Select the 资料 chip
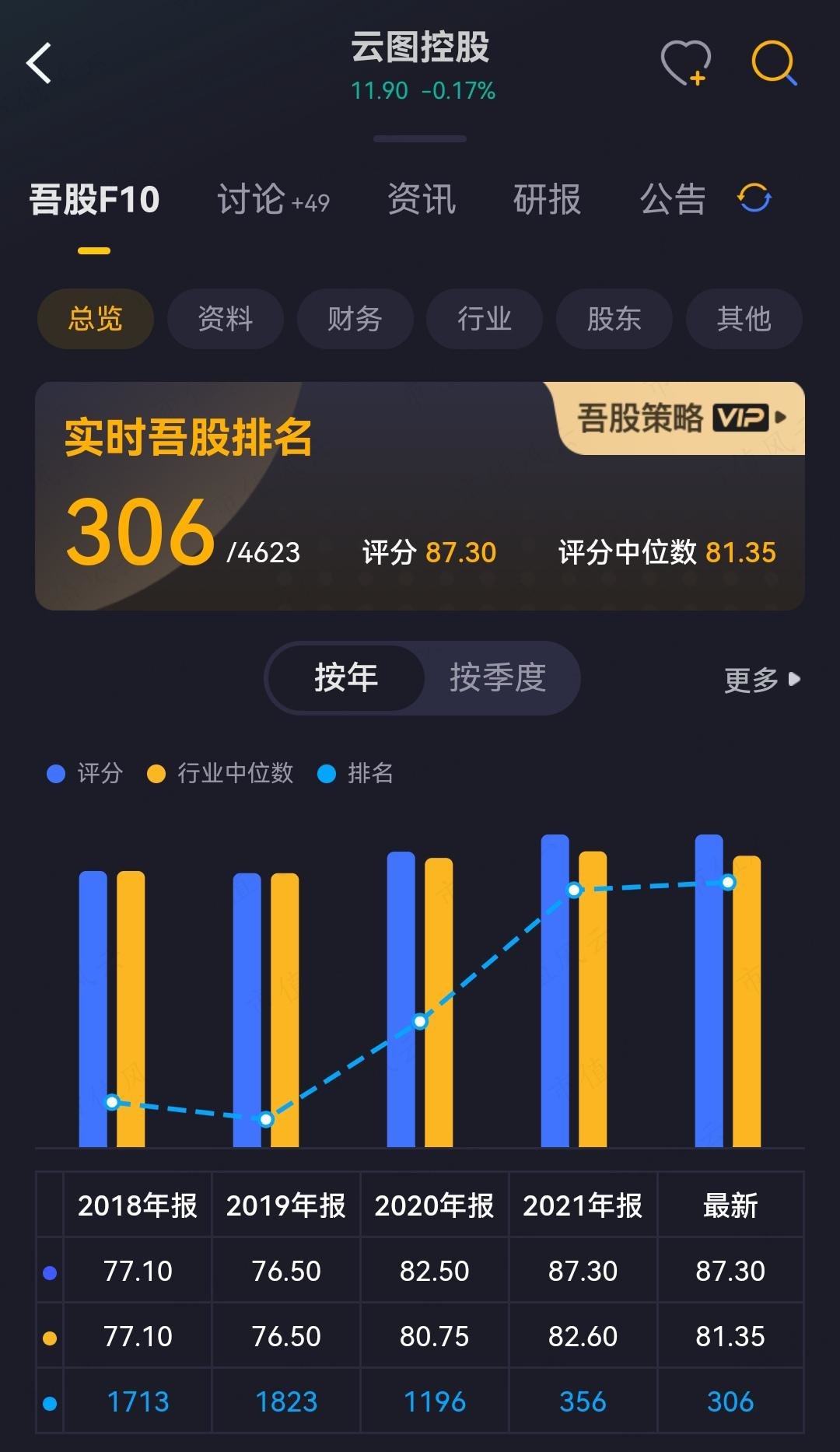 click(225, 319)
